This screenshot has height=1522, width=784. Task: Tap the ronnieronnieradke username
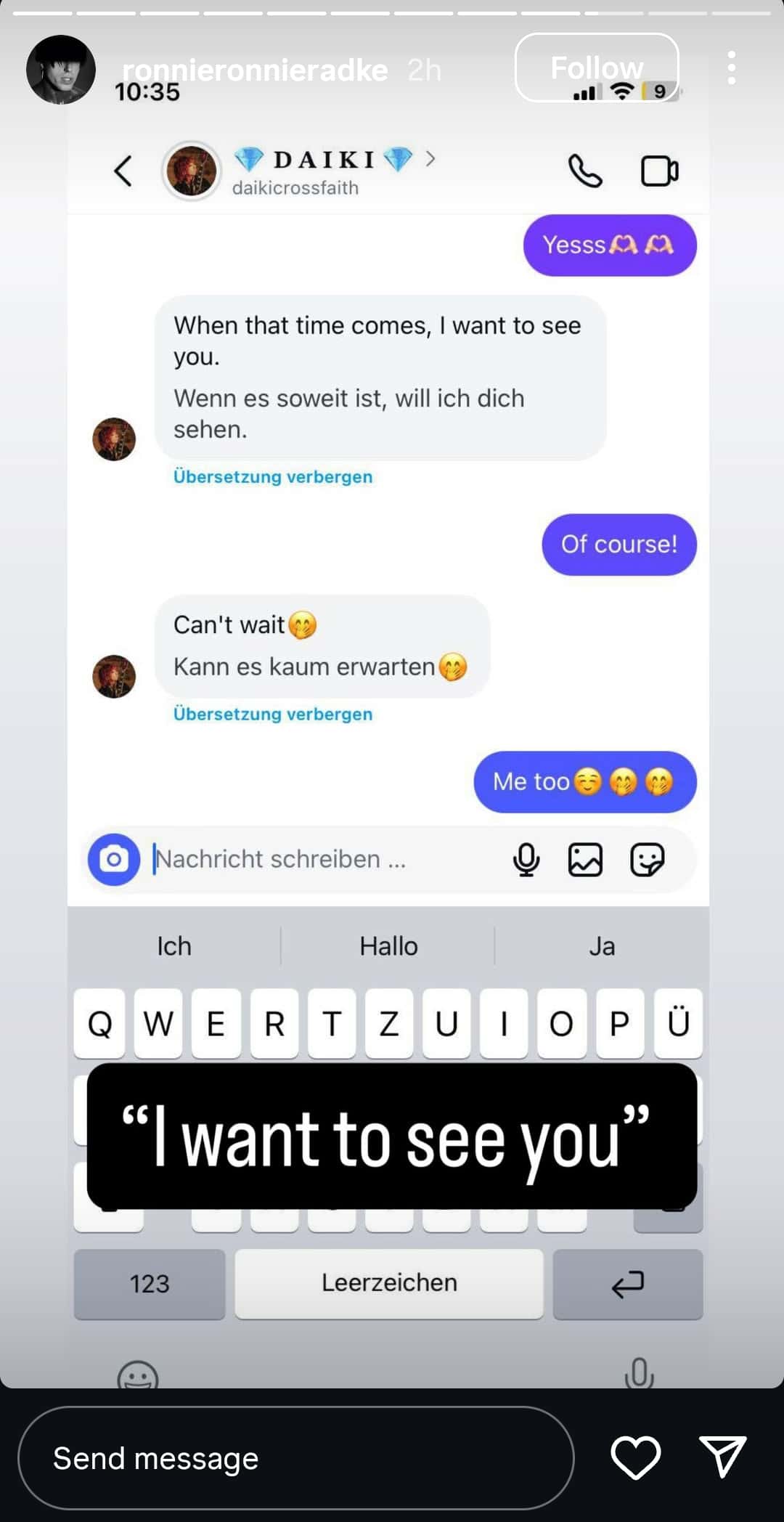[255, 70]
